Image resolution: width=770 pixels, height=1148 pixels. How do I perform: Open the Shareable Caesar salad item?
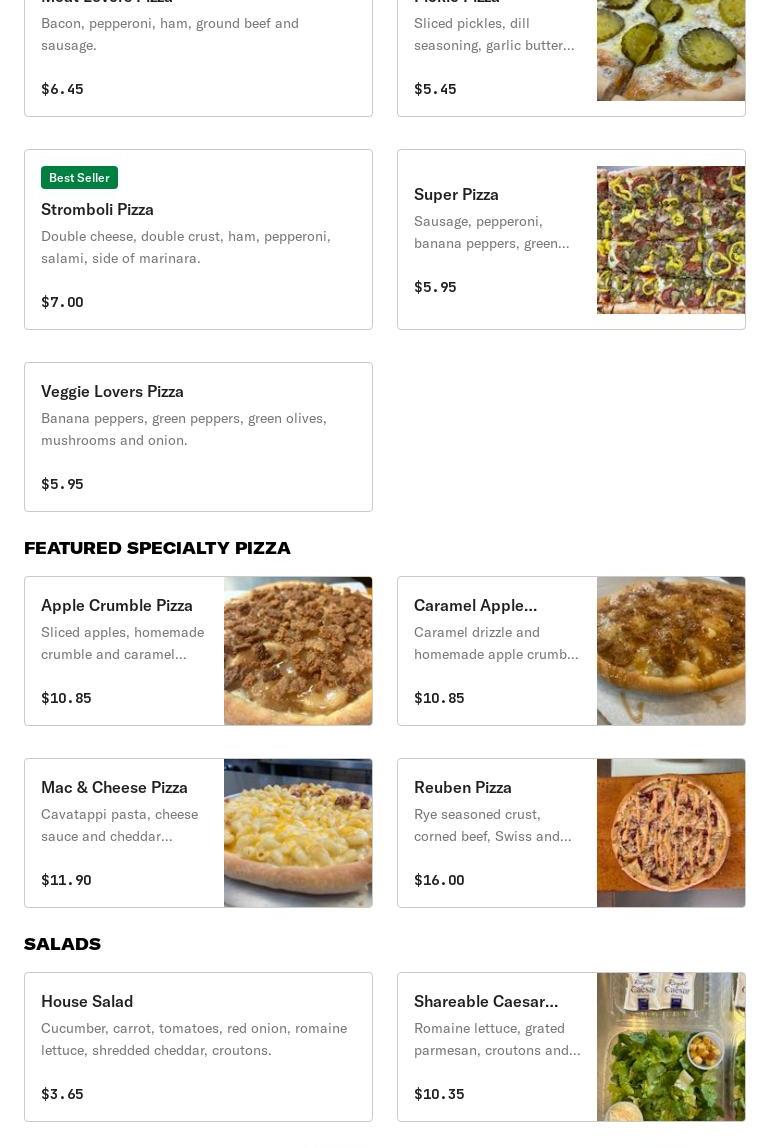coord(571,1047)
